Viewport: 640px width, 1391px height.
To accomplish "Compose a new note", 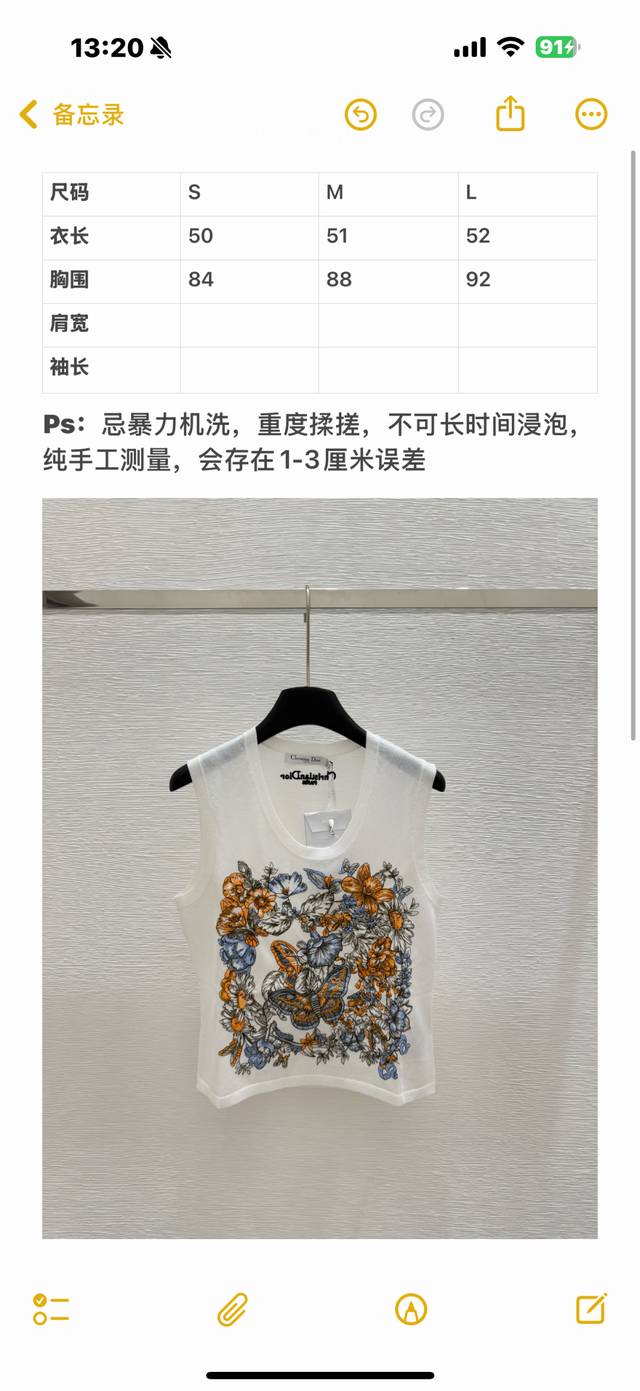I will tap(591, 1308).
